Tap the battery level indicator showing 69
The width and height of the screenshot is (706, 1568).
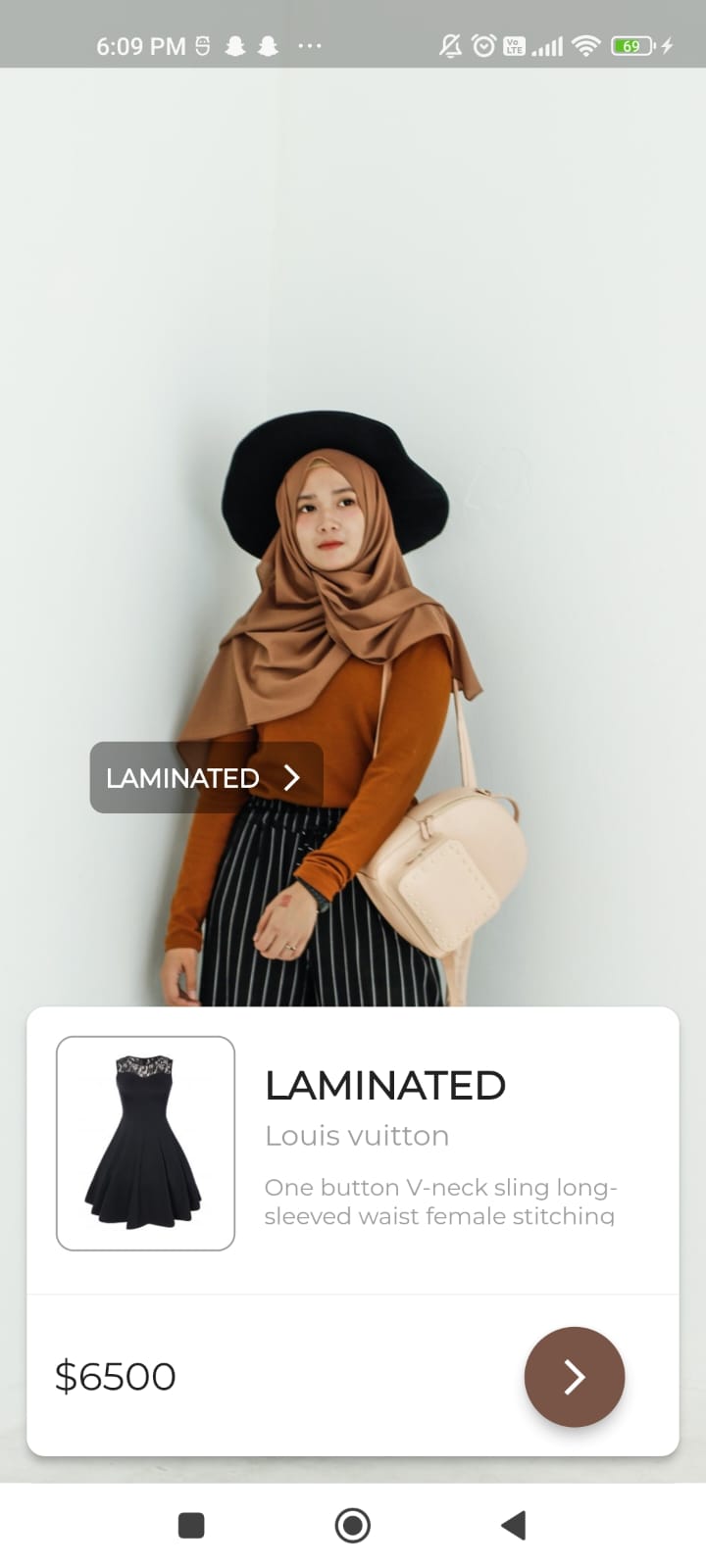630,45
